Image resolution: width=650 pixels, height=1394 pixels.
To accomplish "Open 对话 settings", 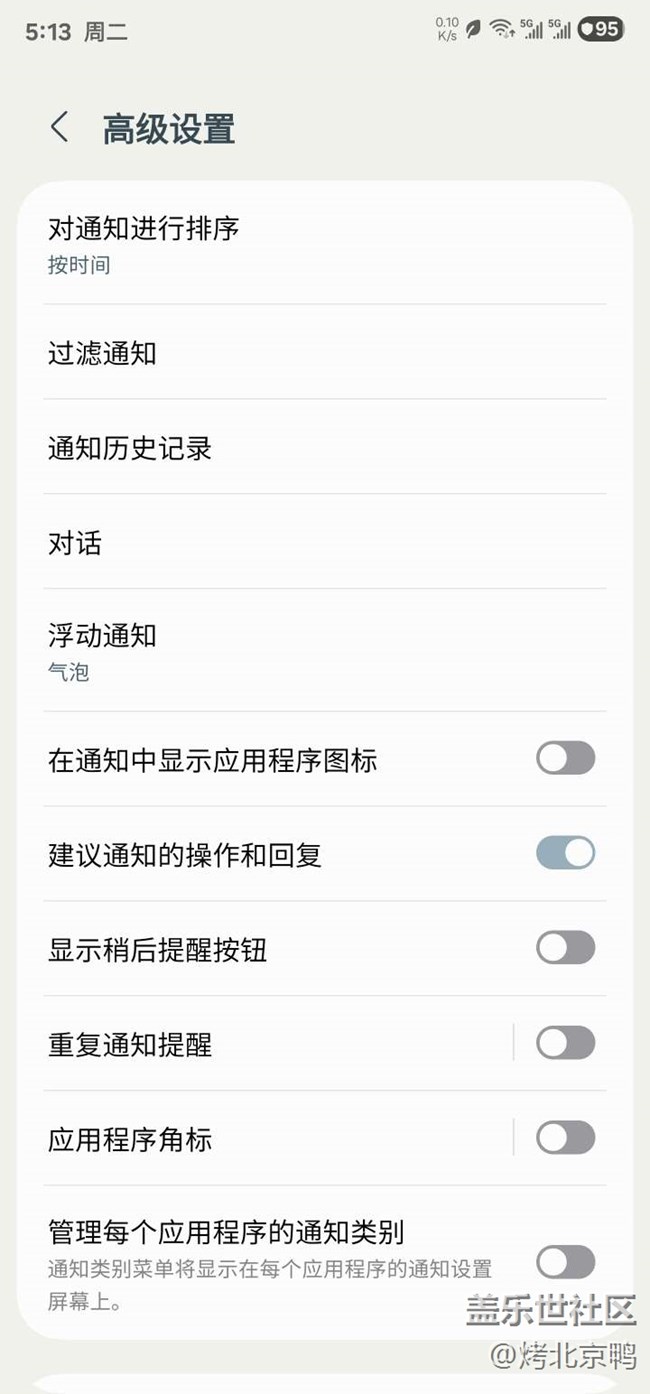I will [x=324, y=543].
